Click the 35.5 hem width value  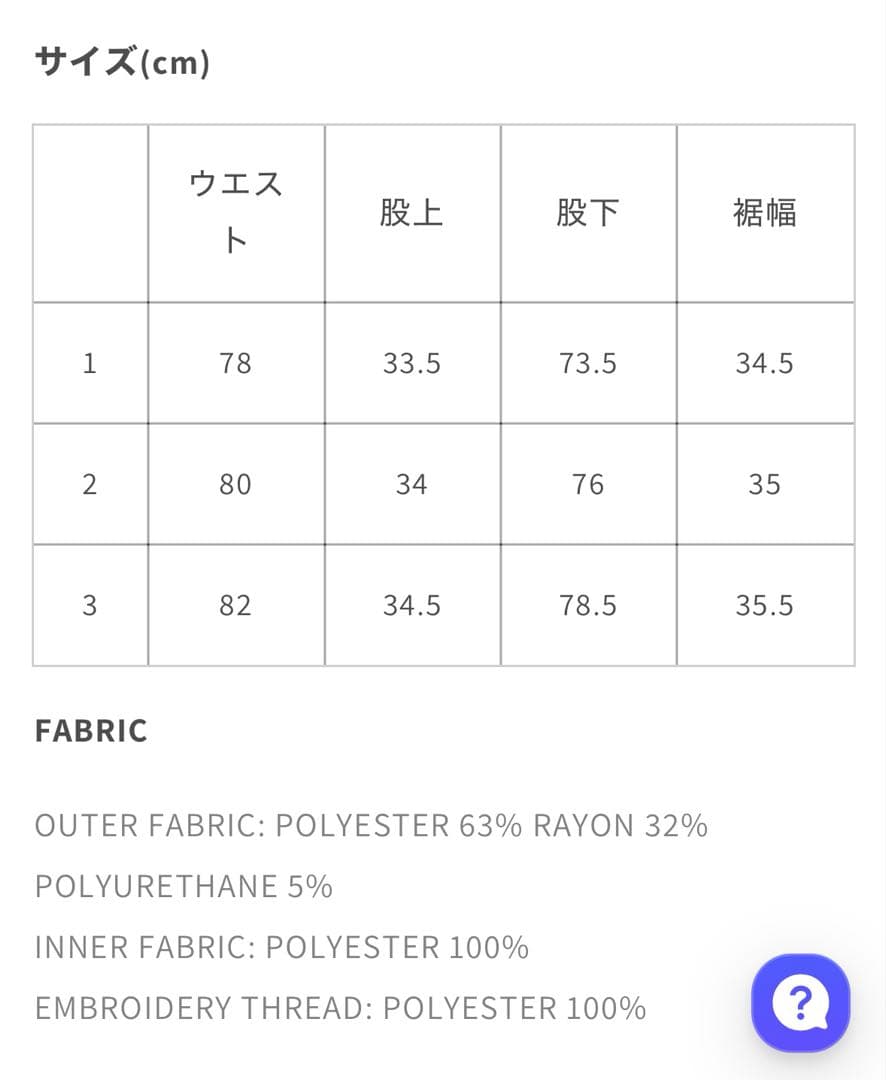click(x=765, y=605)
